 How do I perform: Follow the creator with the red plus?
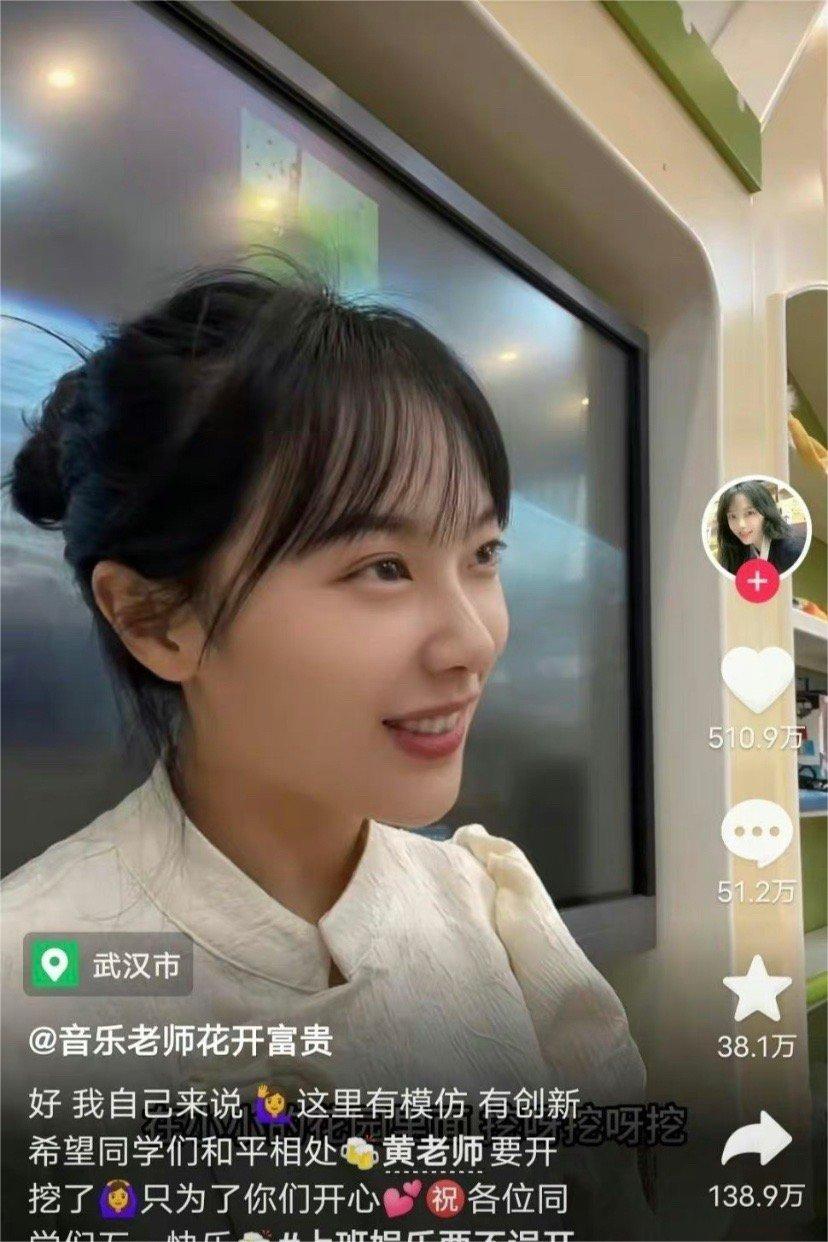[x=757, y=581]
